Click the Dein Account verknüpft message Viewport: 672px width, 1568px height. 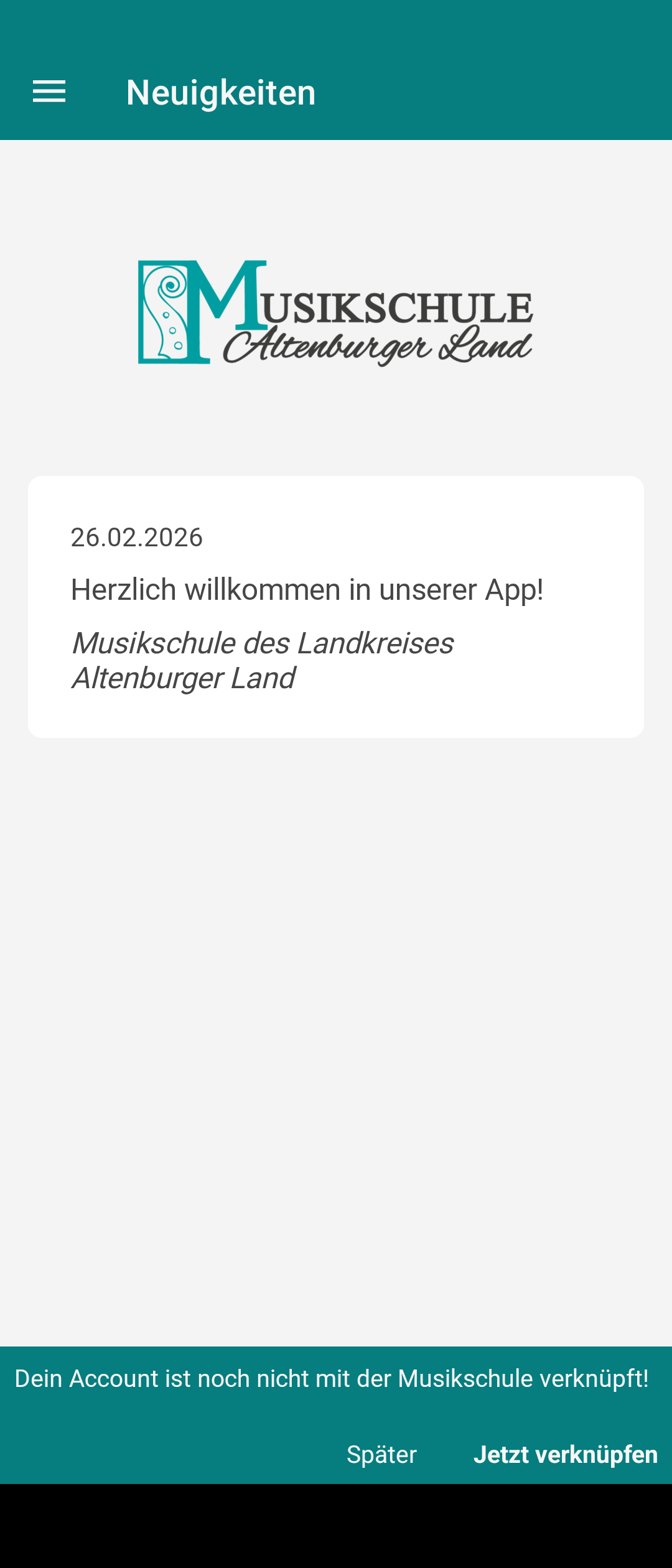(332, 1379)
